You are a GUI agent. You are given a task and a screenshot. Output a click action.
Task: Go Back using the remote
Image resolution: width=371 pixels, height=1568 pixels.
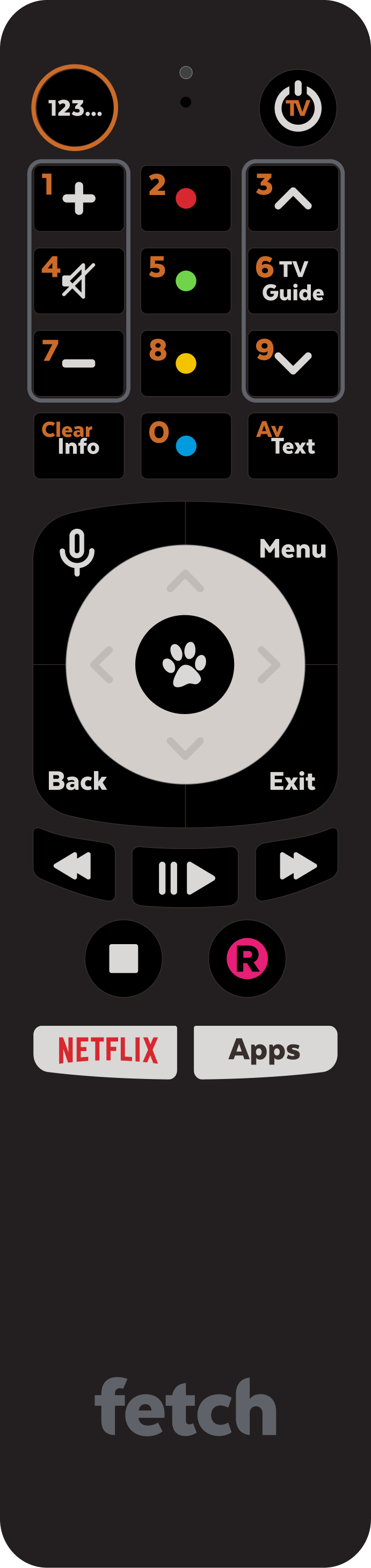coord(77,781)
